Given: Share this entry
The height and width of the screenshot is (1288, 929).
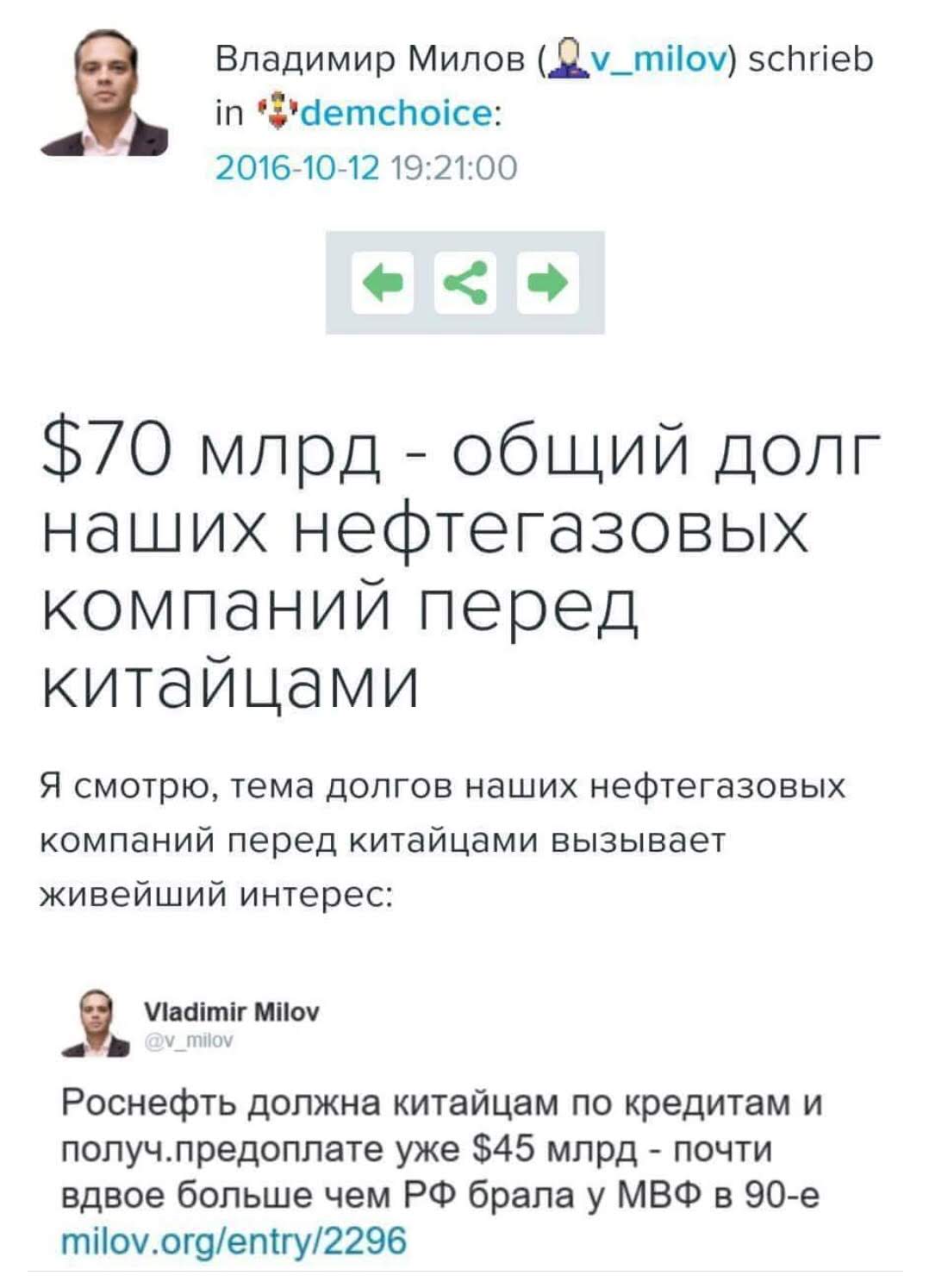Looking at the screenshot, I should pos(464,282).
